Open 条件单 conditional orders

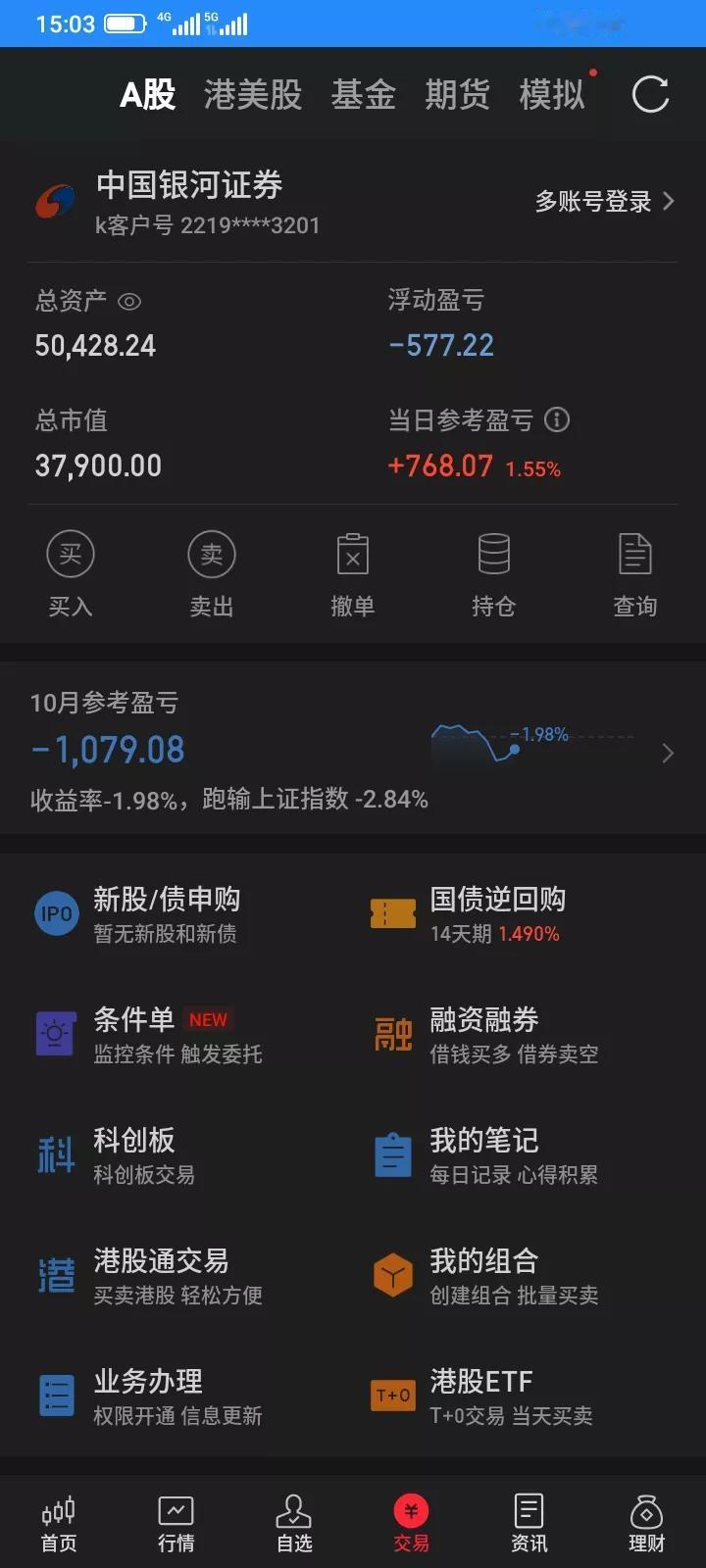(149, 1035)
